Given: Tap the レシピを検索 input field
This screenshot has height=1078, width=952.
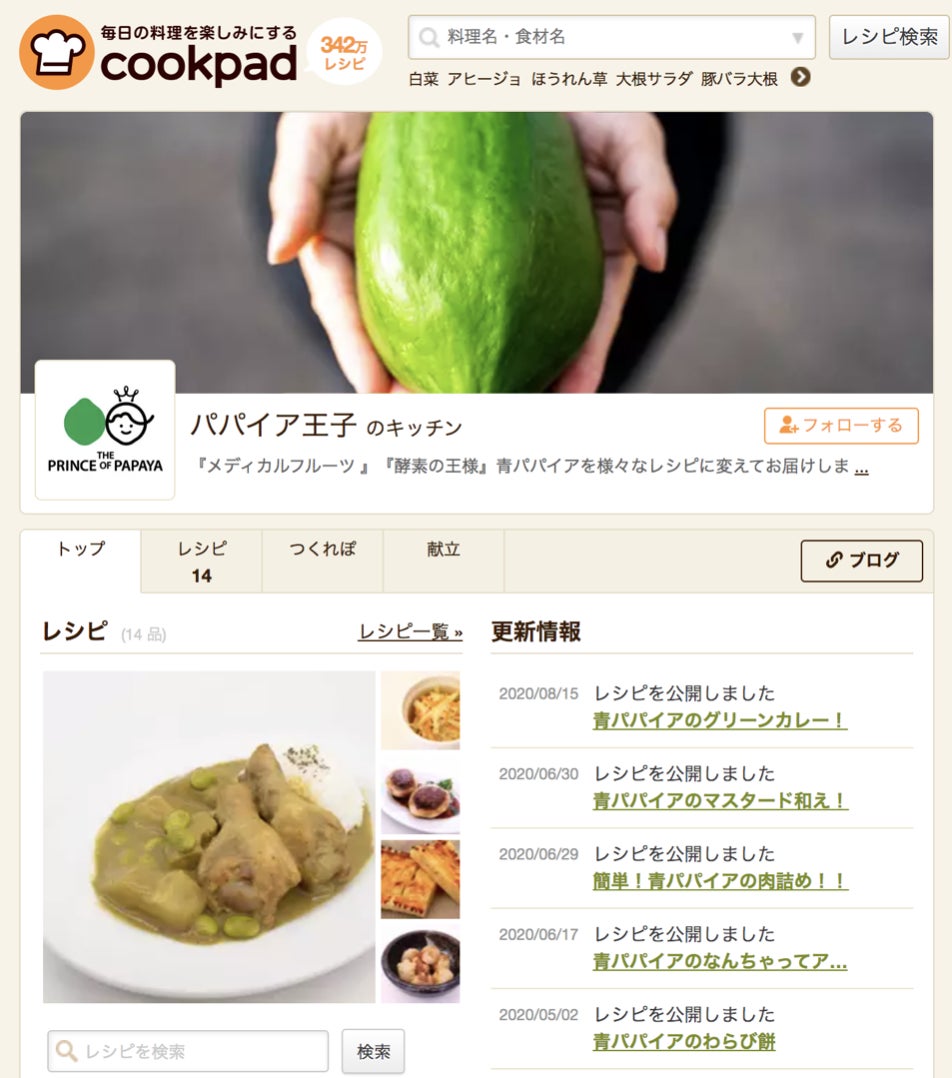Looking at the screenshot, I should [188, 1051].
